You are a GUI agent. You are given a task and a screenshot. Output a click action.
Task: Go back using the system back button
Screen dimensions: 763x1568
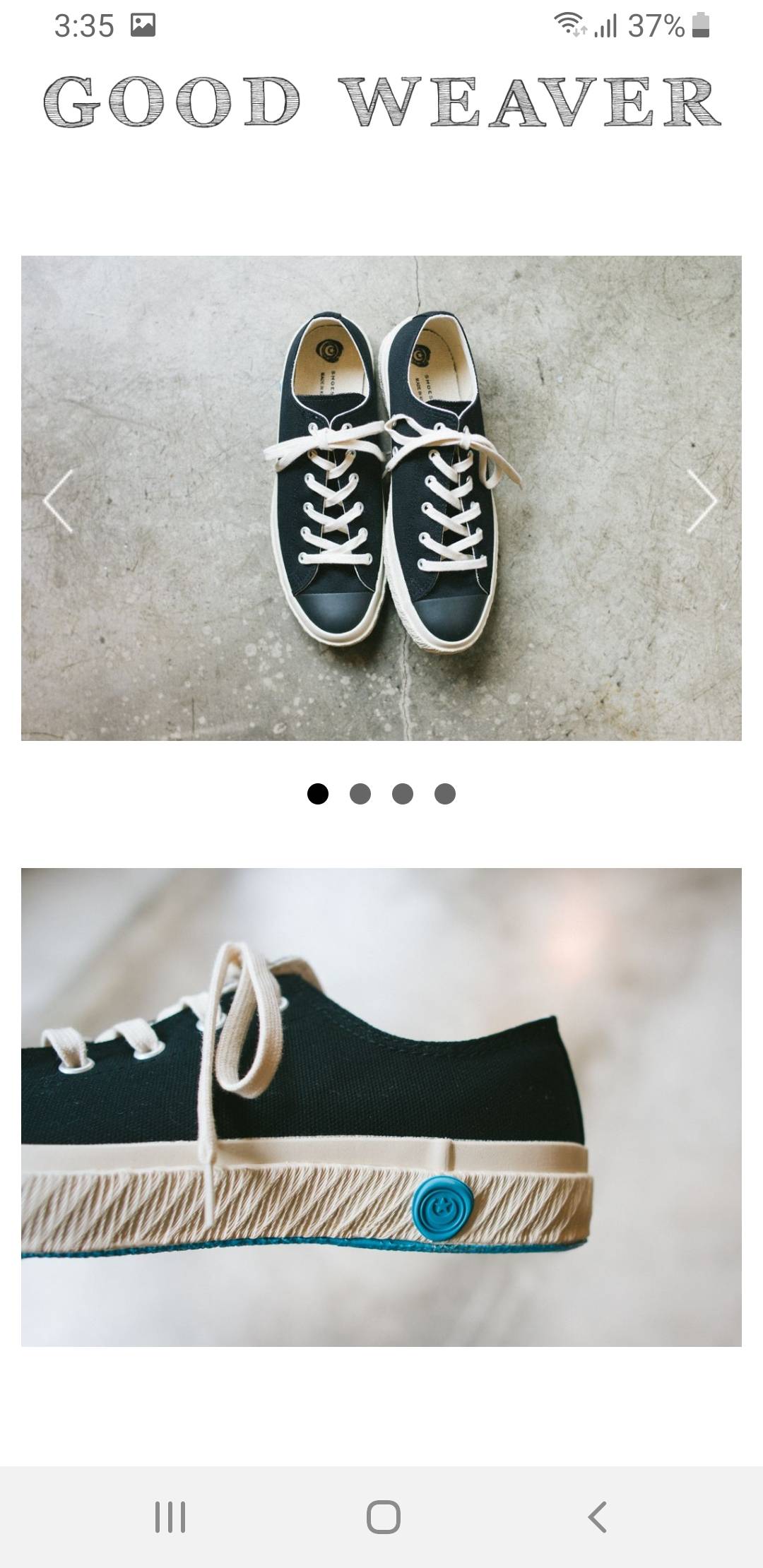pos(597,1516)
